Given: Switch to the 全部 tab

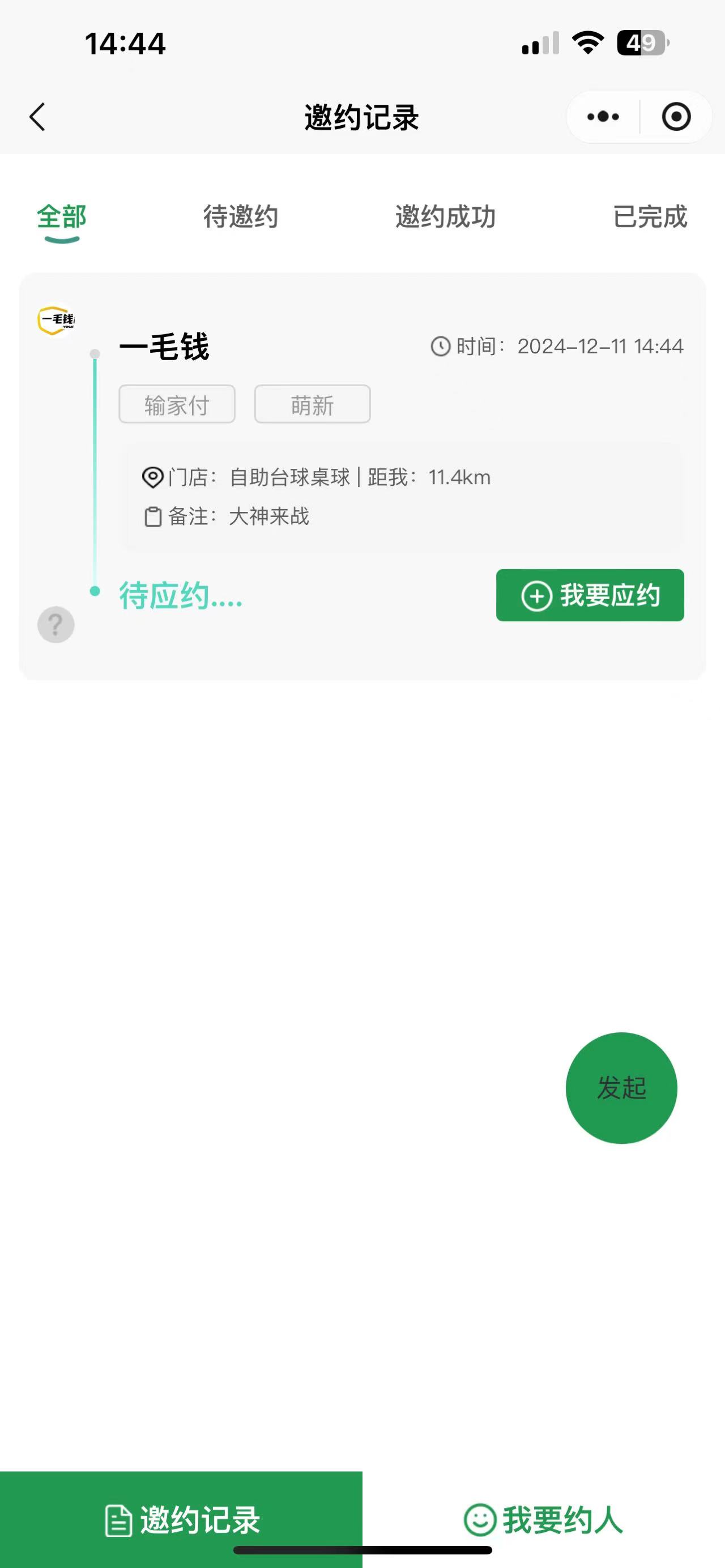Looking at the screenshot, I should pos(62,217).
